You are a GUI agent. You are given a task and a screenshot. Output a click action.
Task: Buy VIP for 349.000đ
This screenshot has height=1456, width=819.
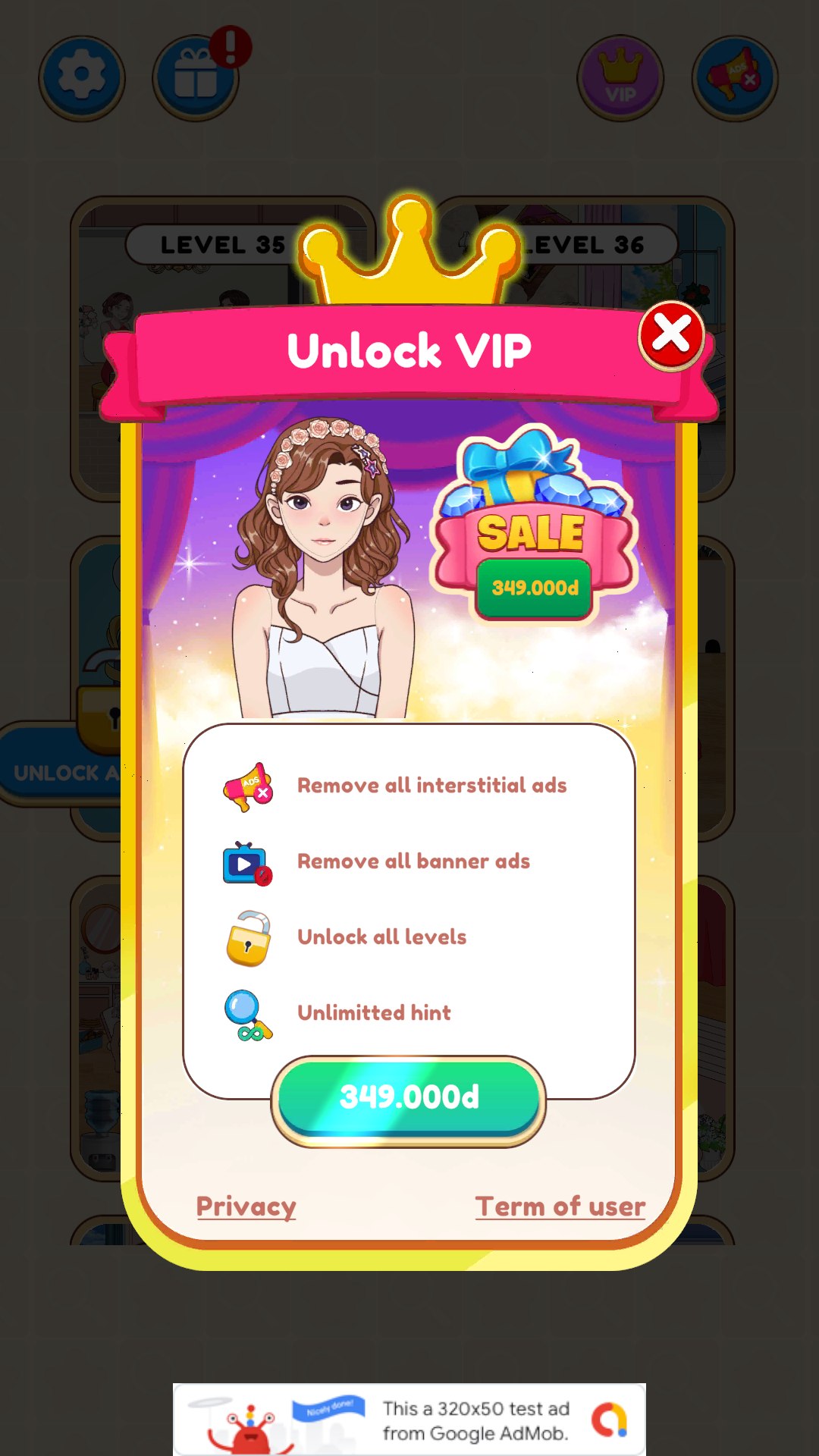pos(409,1098)
